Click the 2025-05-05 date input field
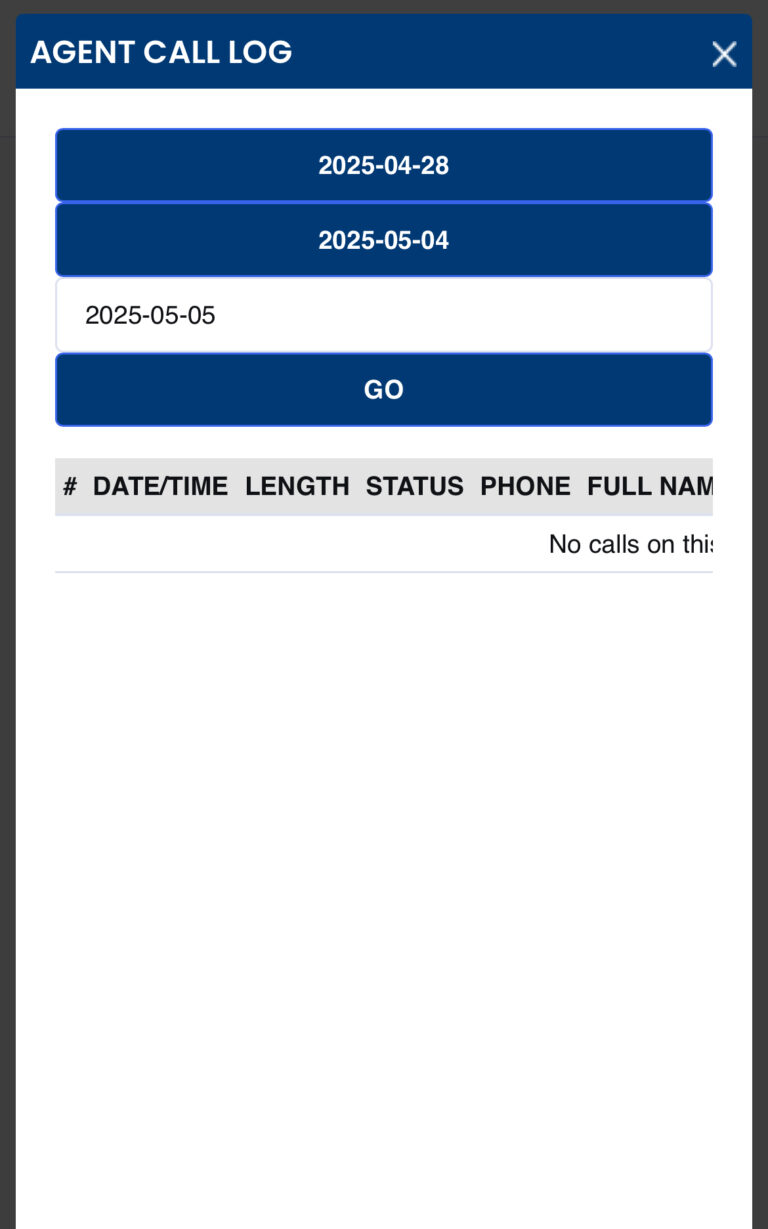 click(x=384, y=314)
